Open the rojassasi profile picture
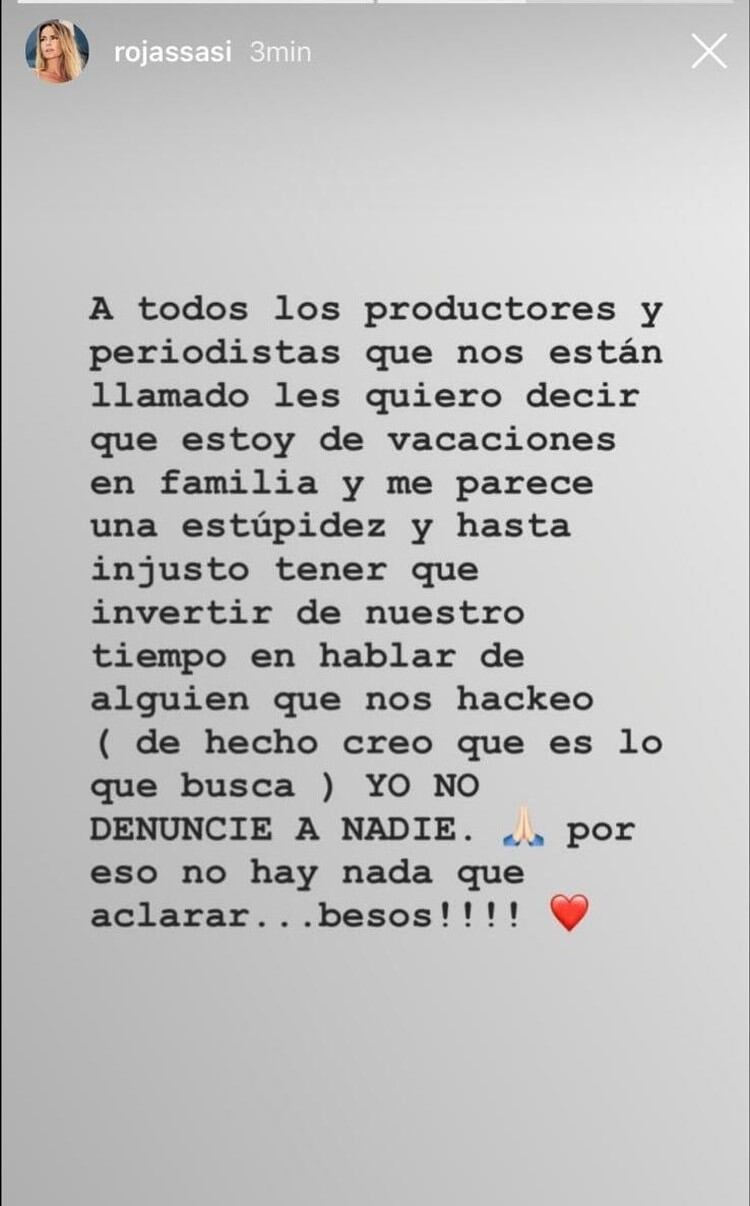750x1206 pixels. tap(57, 51)
